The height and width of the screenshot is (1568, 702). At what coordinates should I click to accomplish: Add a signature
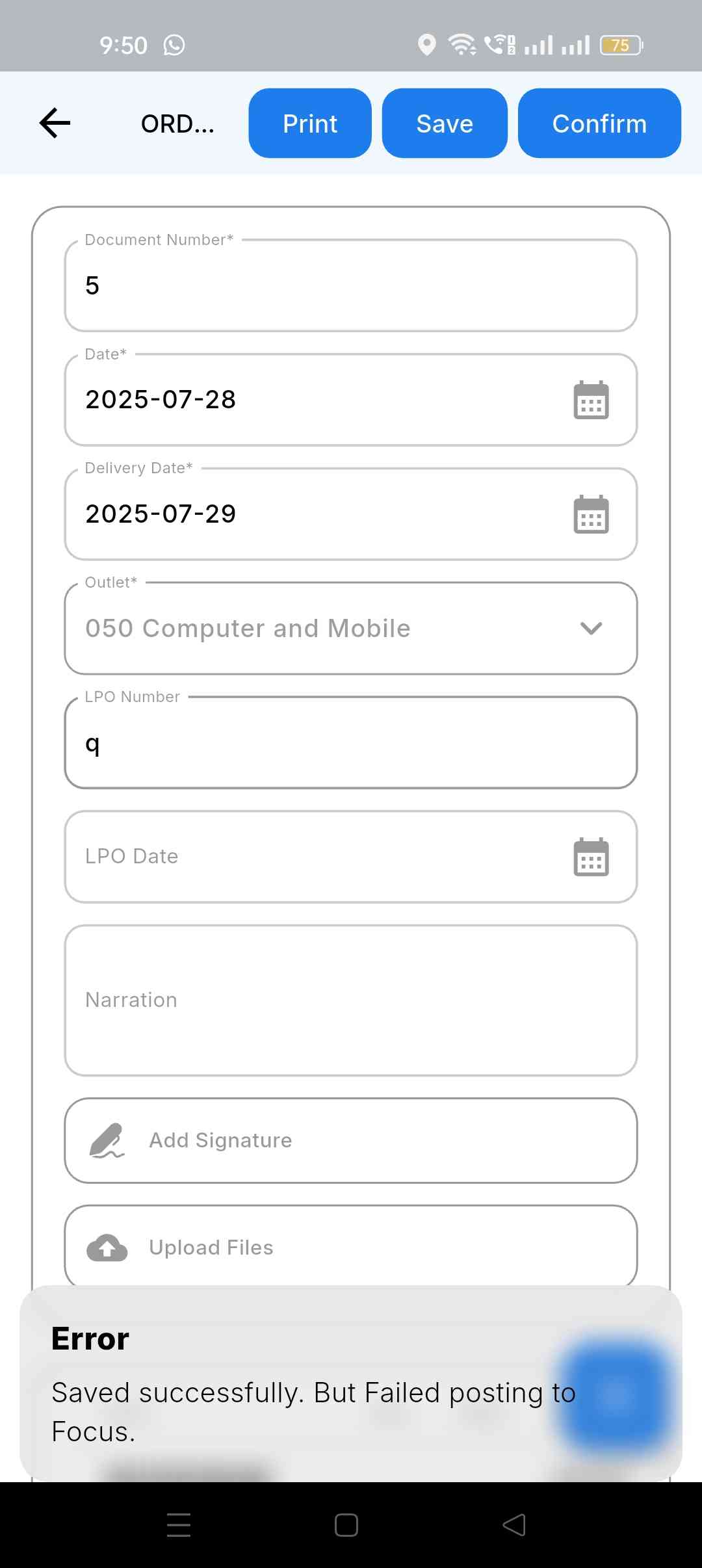pyautogui.click(x=351, y=1141)
